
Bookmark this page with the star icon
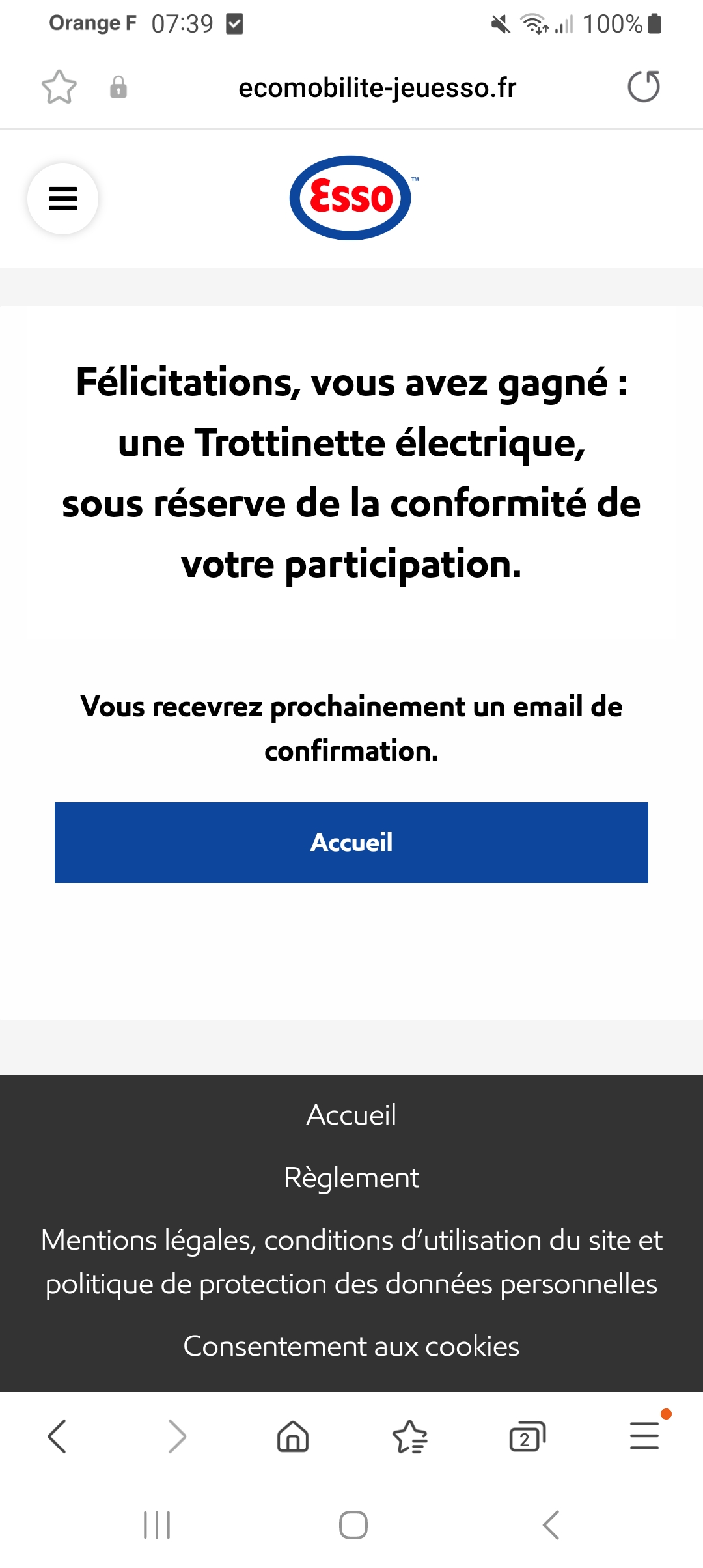[x=59, y=87]
